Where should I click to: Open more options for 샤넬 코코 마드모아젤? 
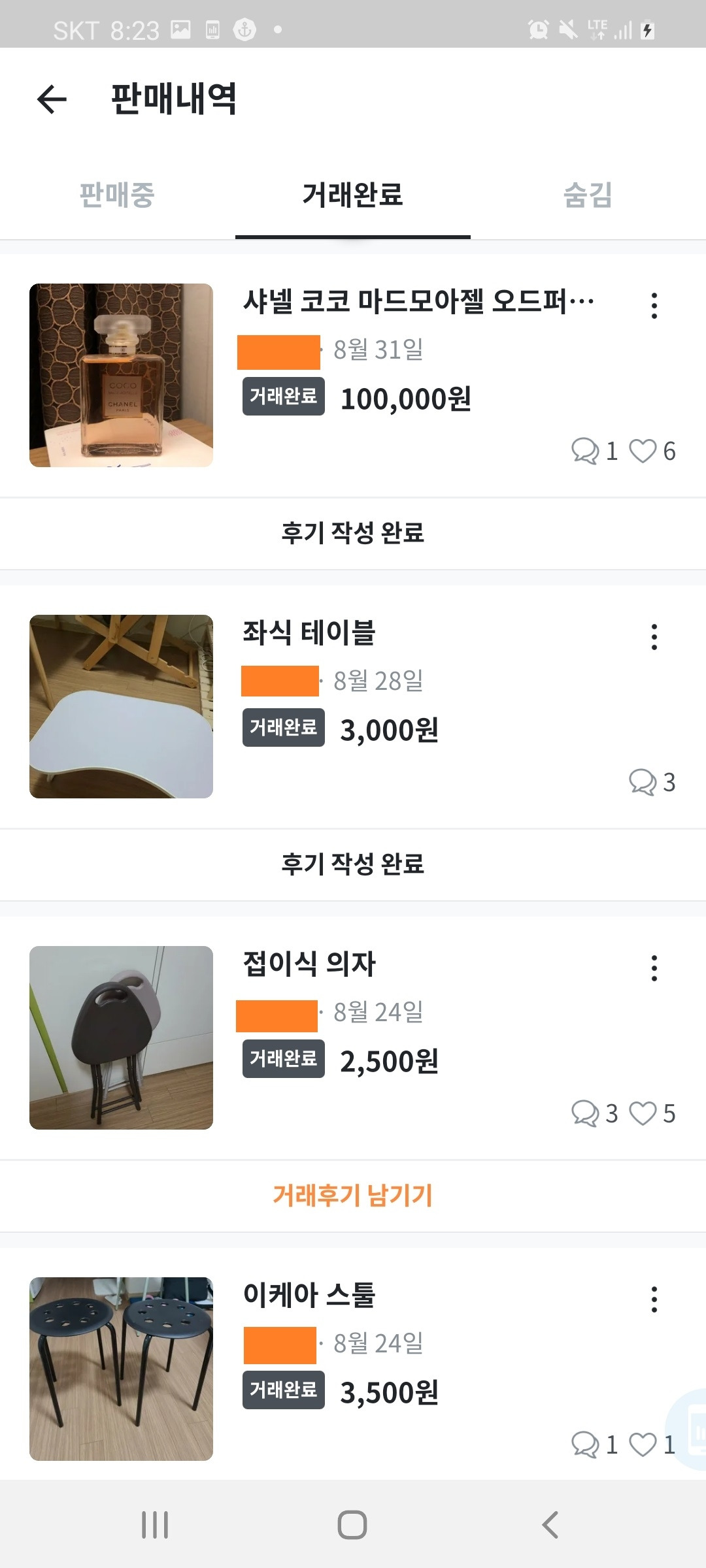[x=654, y=306]
